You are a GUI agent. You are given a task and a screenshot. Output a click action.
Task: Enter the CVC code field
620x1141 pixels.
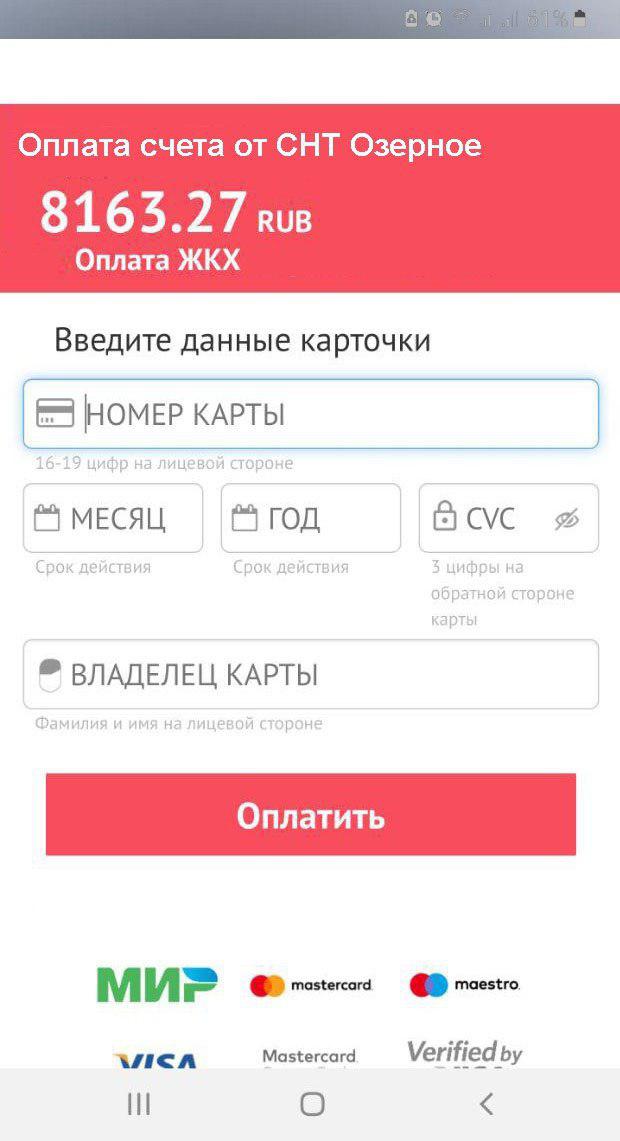pyautogui.click(x=490, y=518)
